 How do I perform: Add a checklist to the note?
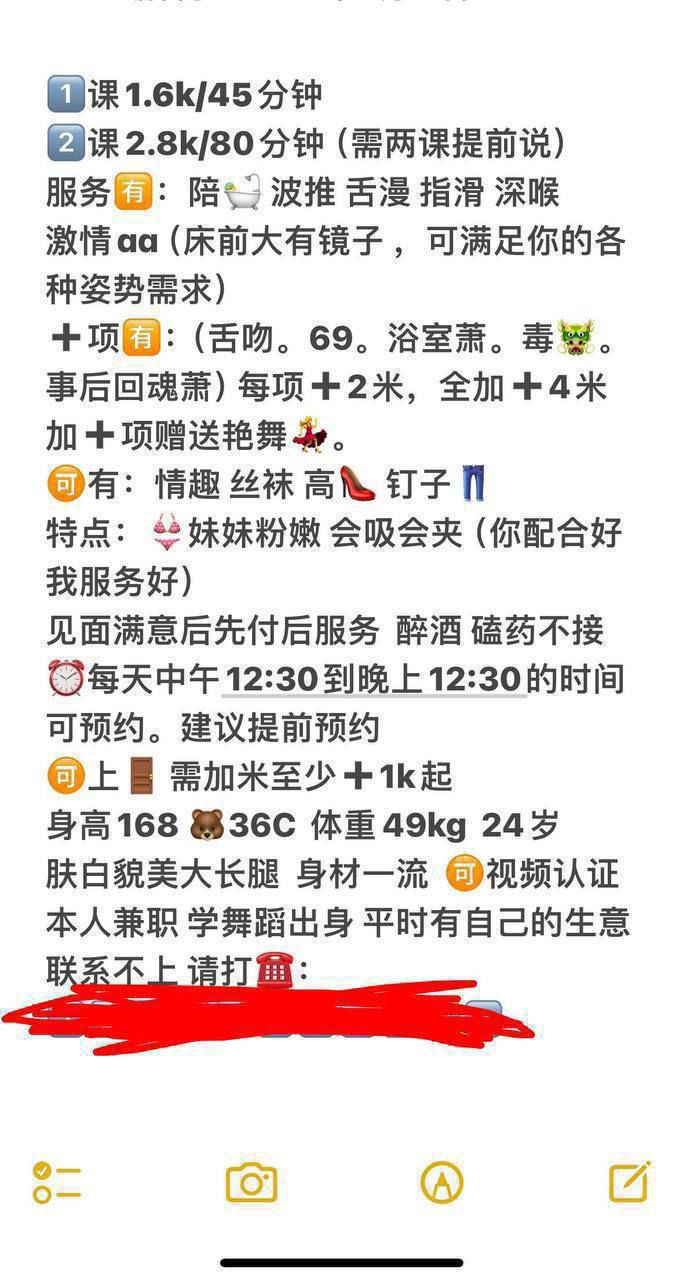(x=56, y=1182)
